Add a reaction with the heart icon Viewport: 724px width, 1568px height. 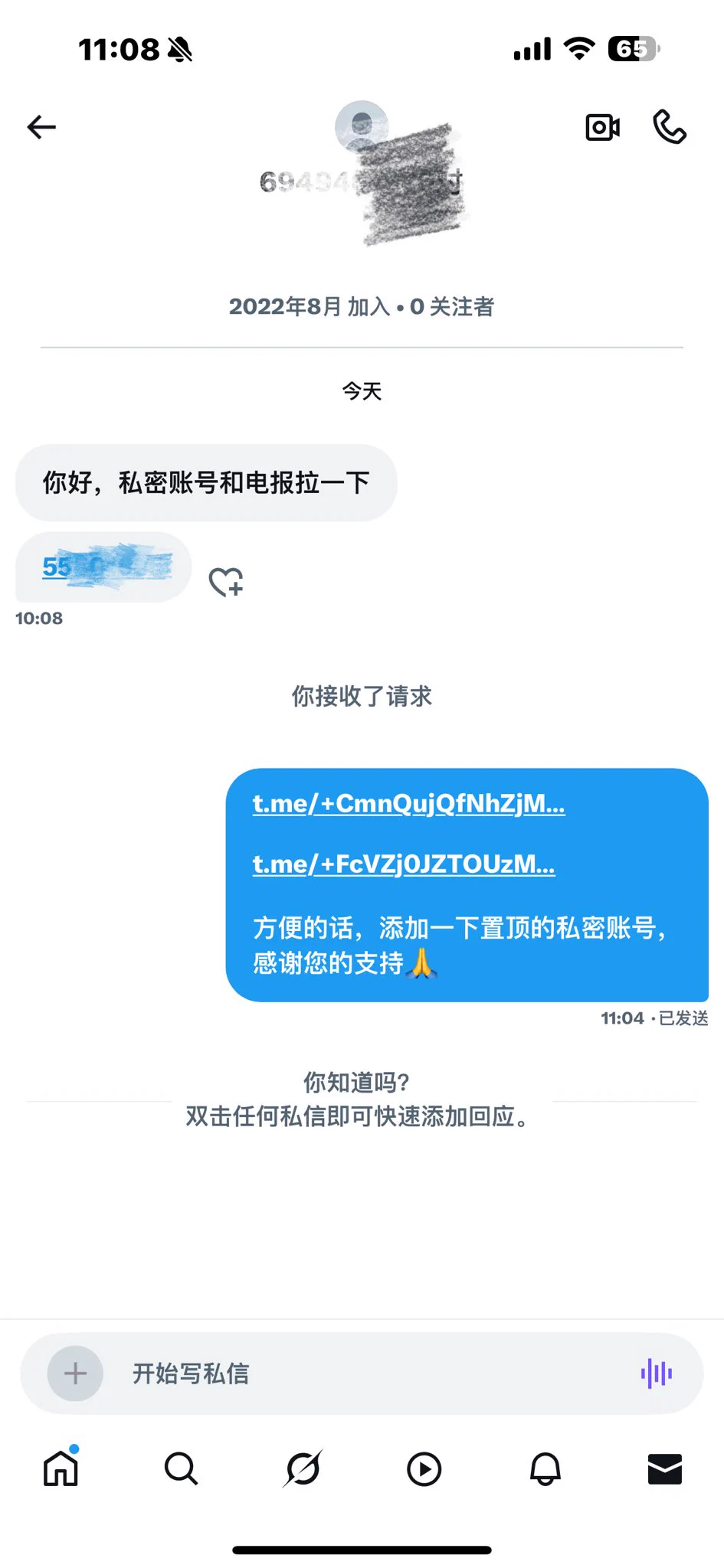226,582
